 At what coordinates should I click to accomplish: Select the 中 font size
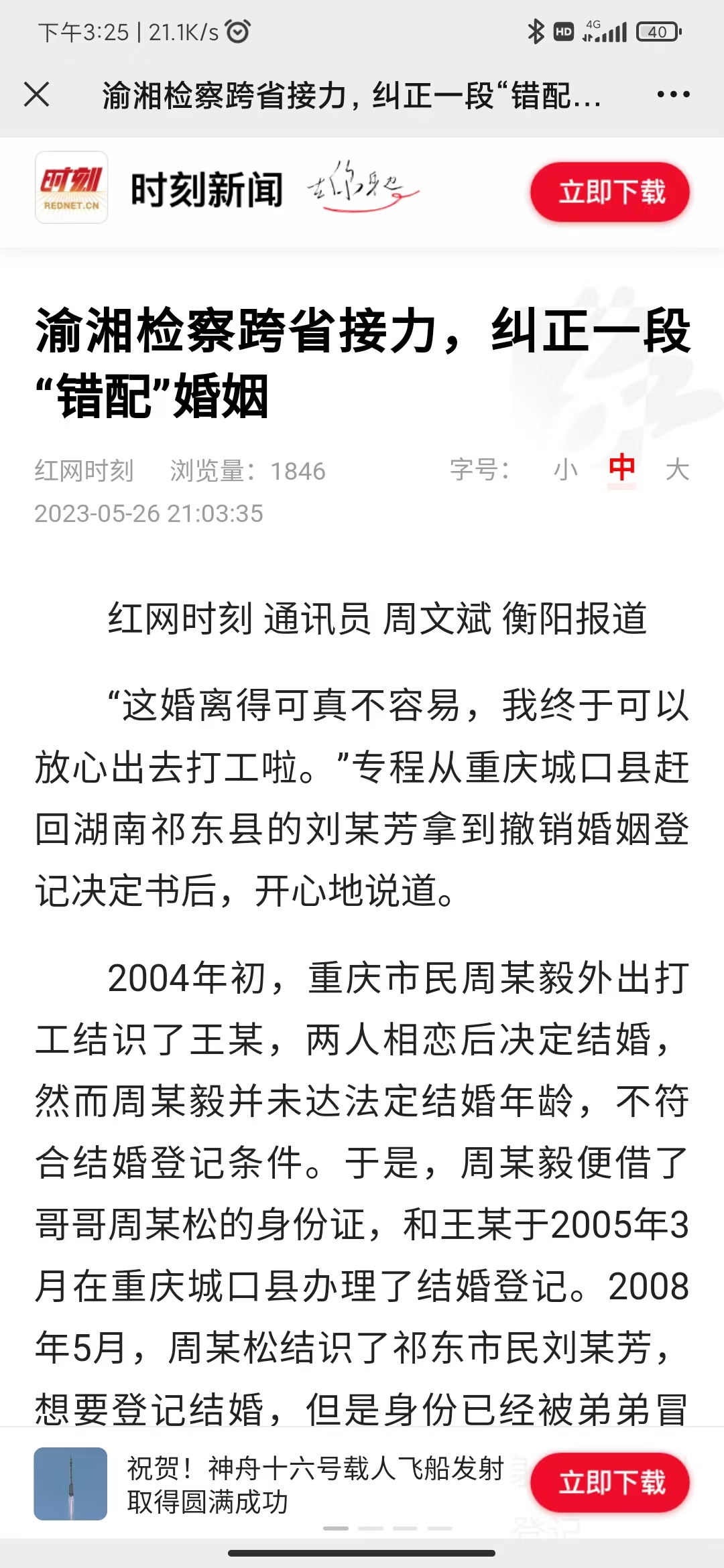click(x=621, y=469)
